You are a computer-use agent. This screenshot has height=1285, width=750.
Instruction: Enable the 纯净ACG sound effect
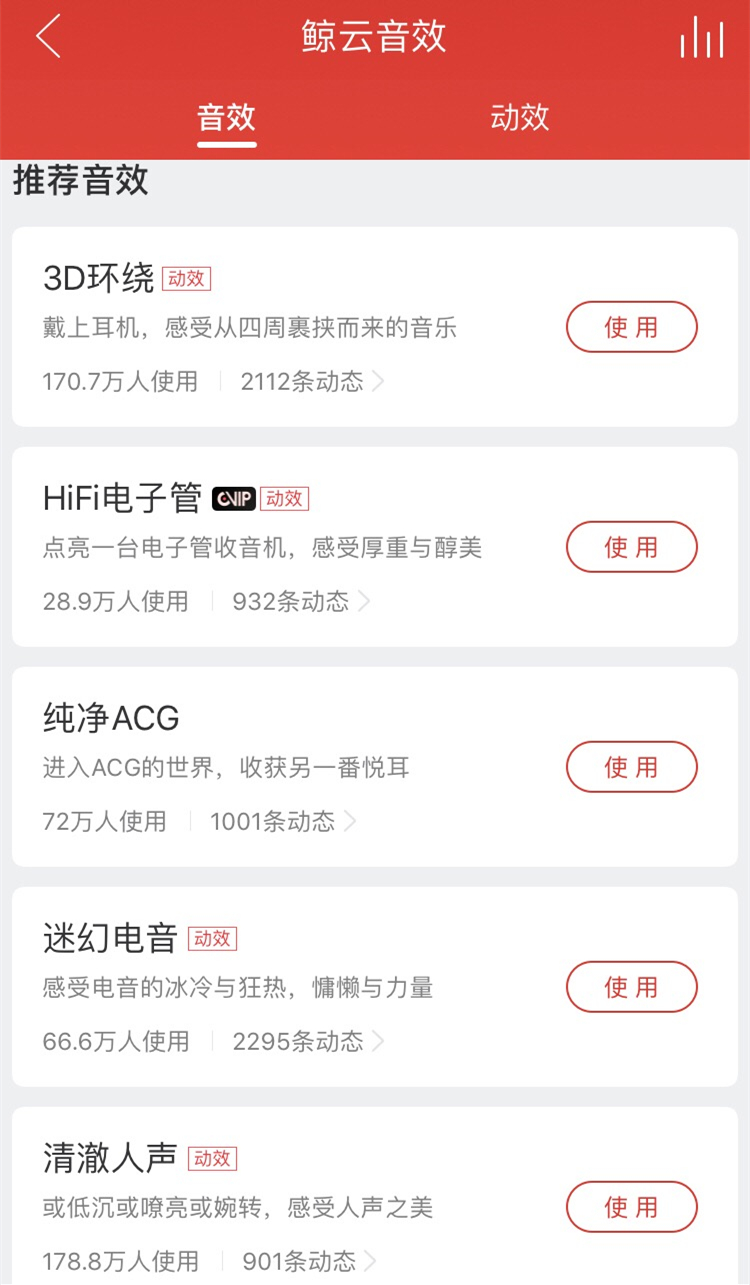pos(632,767)
